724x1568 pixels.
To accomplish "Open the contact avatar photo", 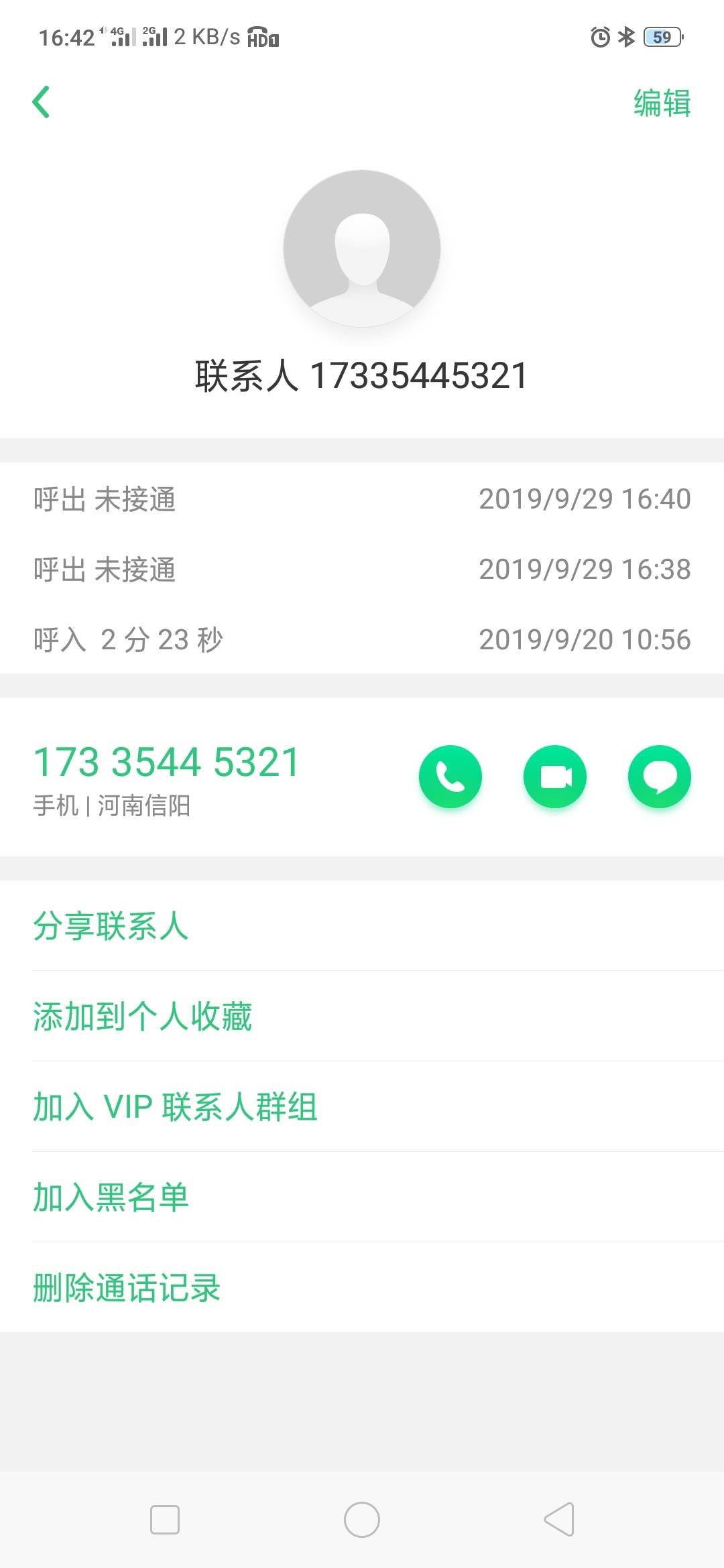I will (362, 249).
